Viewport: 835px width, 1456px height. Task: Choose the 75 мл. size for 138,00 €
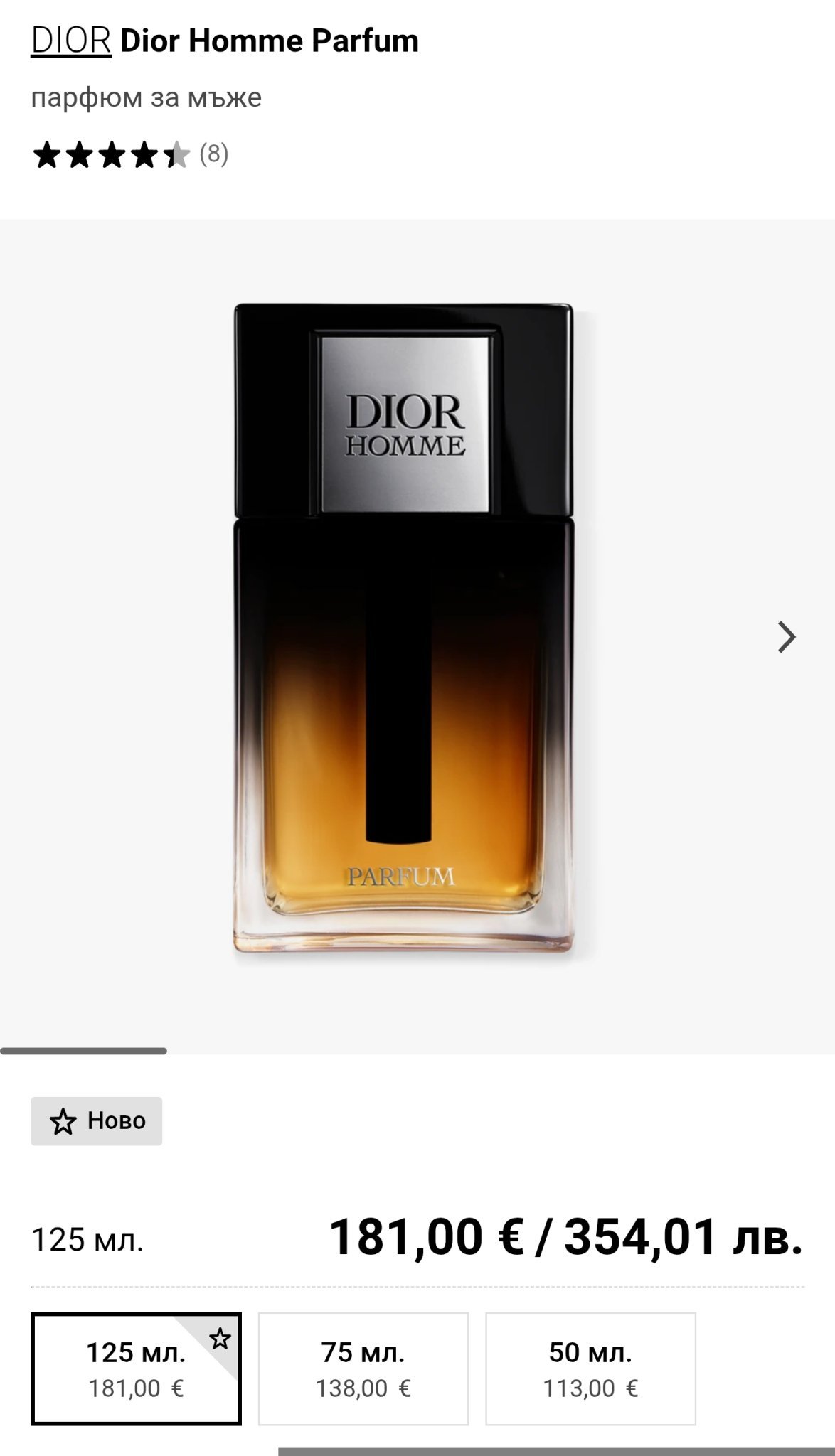click(363, 1368)
